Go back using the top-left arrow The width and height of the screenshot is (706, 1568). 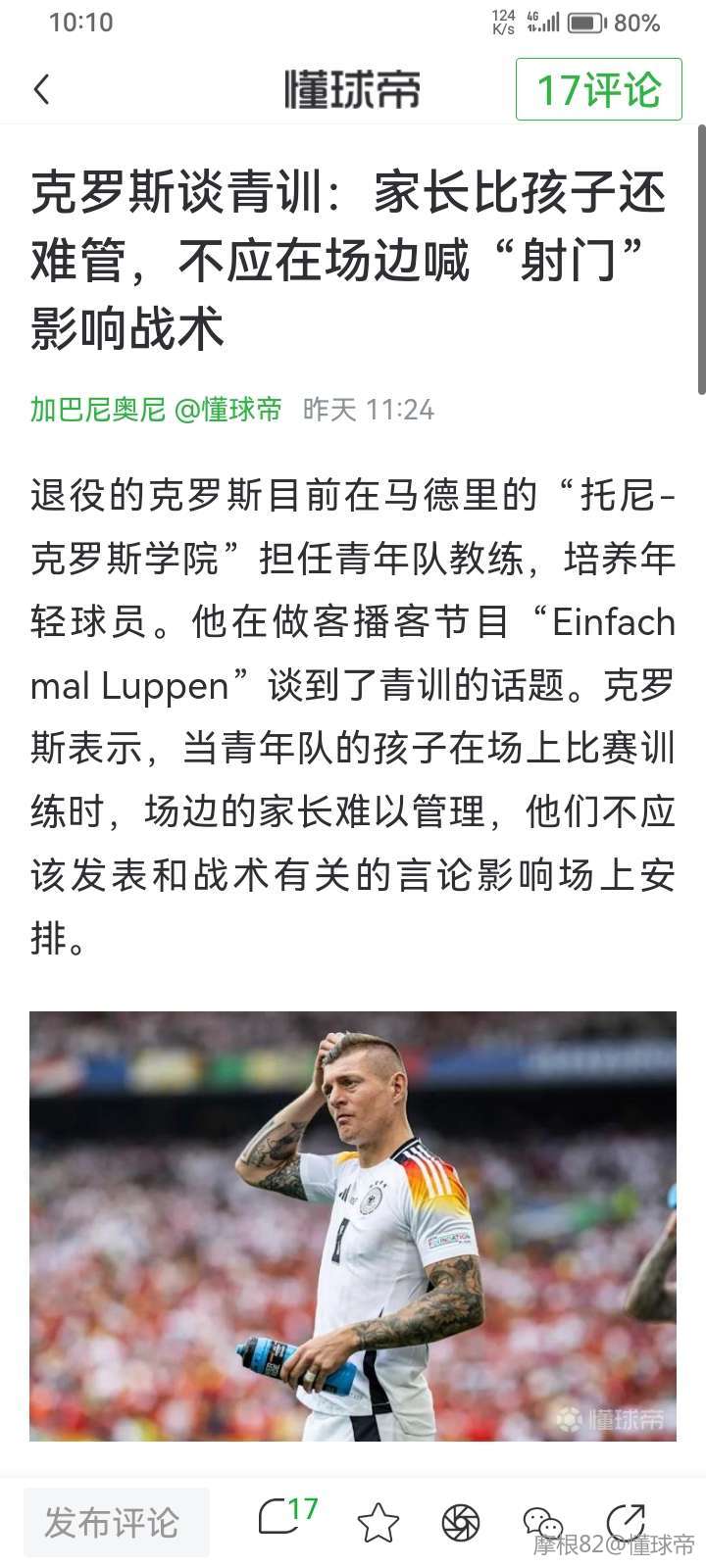point(41,90)
